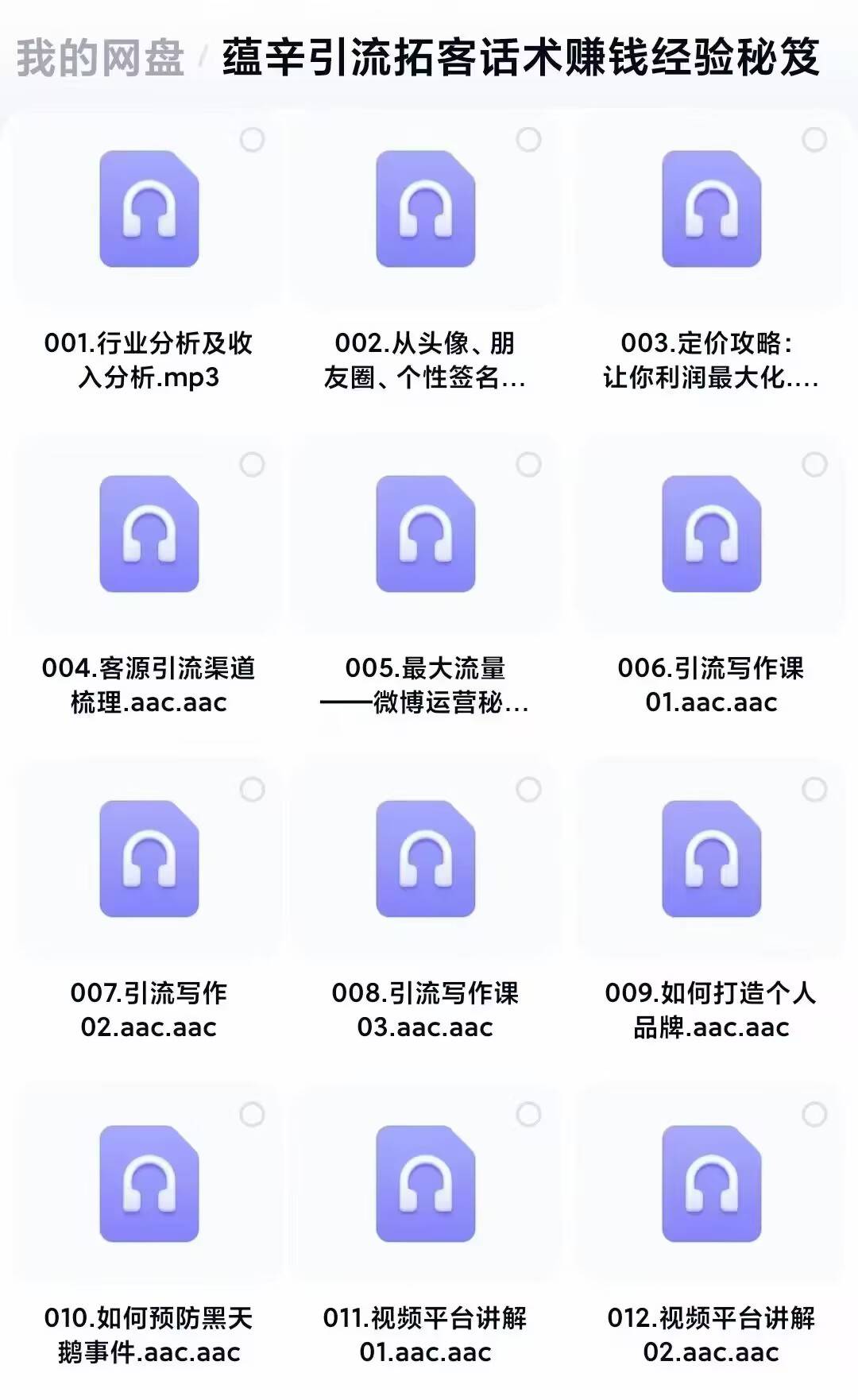Open 008.引流写作课03 audio file

click(x=425, y=859)
